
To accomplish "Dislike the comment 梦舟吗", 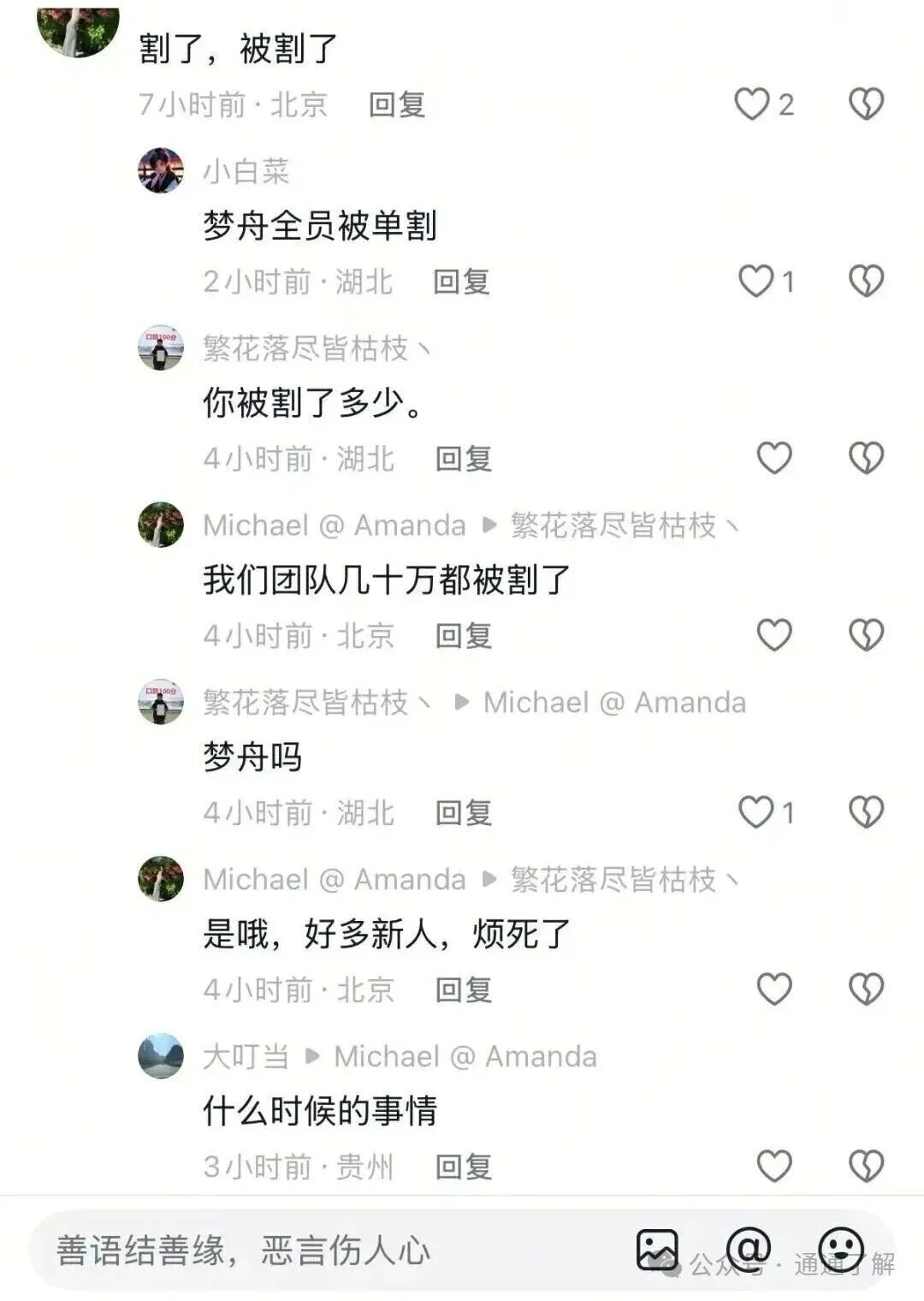I will (866, 812).
